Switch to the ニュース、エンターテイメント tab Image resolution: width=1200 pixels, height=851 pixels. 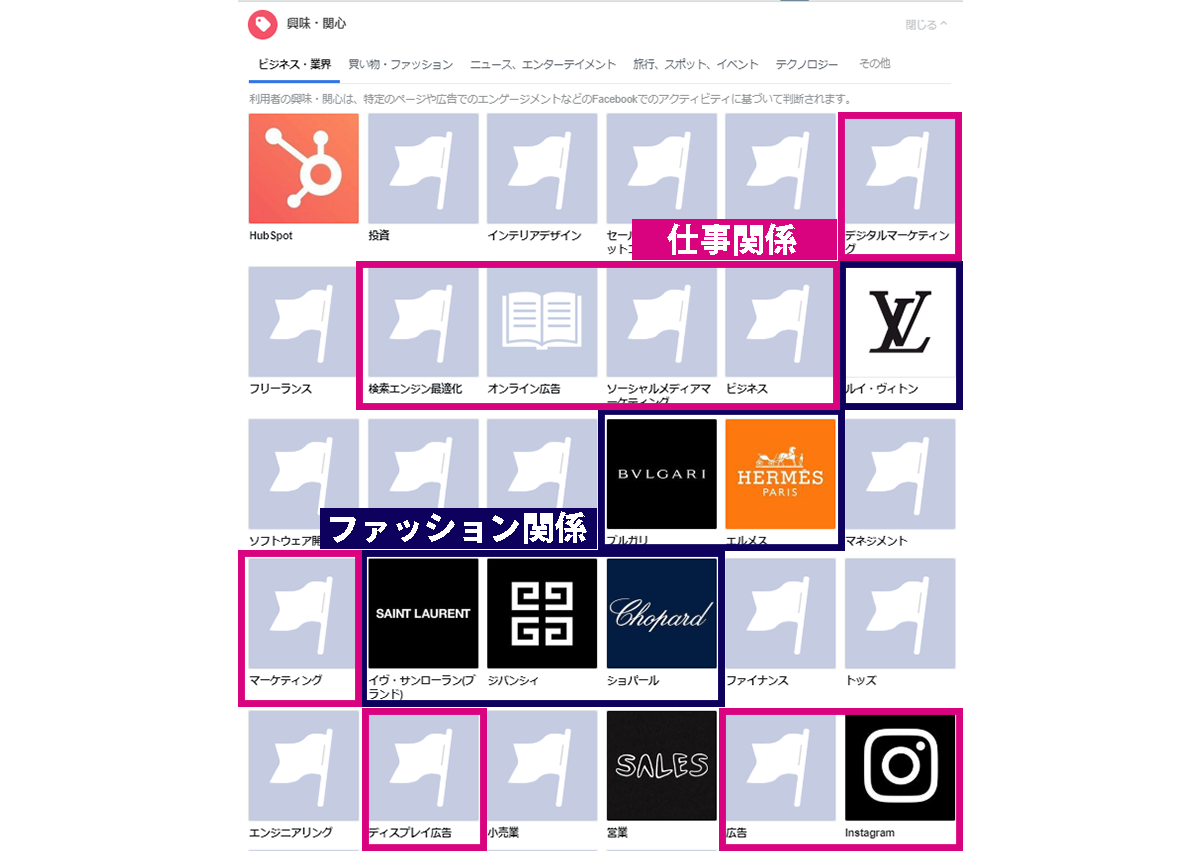click(x=543, y=64)
